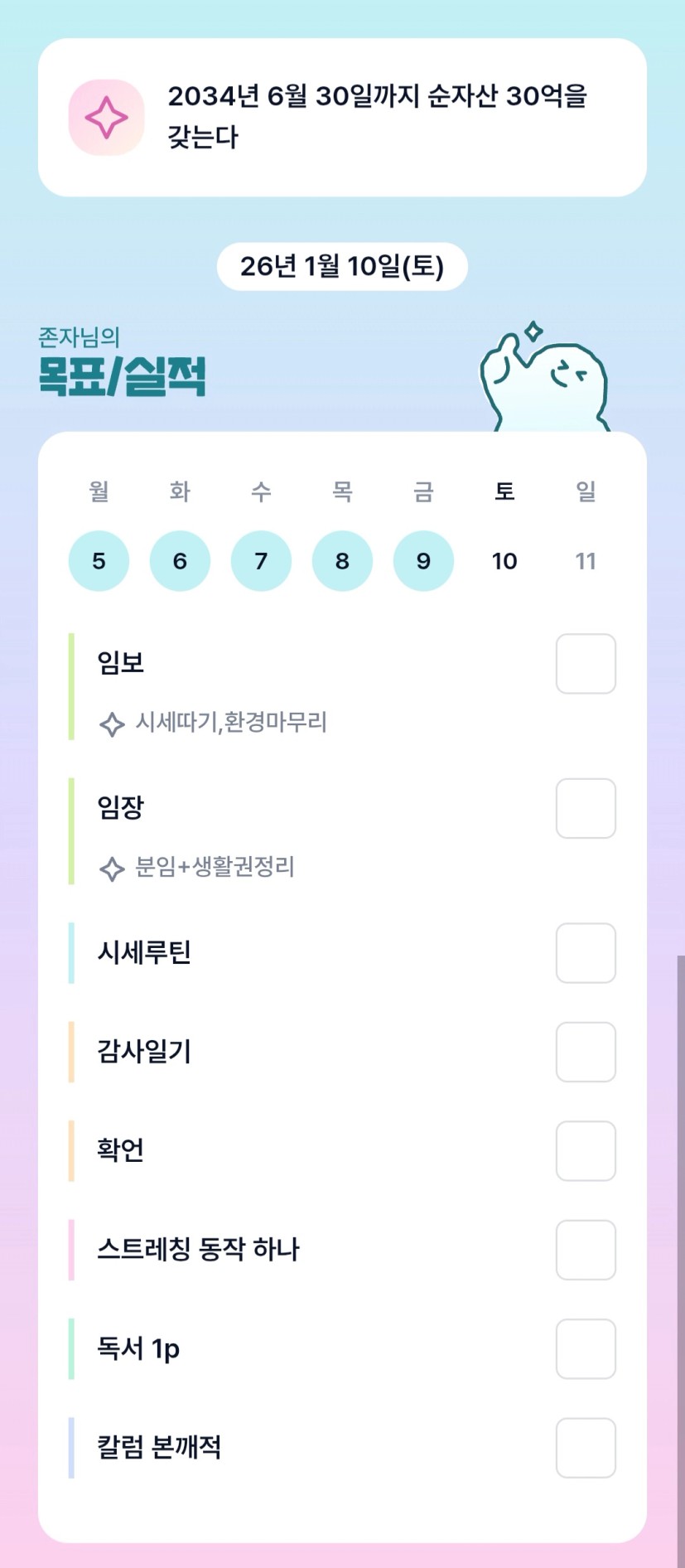Tick the 시세루틴 checkbox
The image size is (685, 1568).
pos(586,953)
